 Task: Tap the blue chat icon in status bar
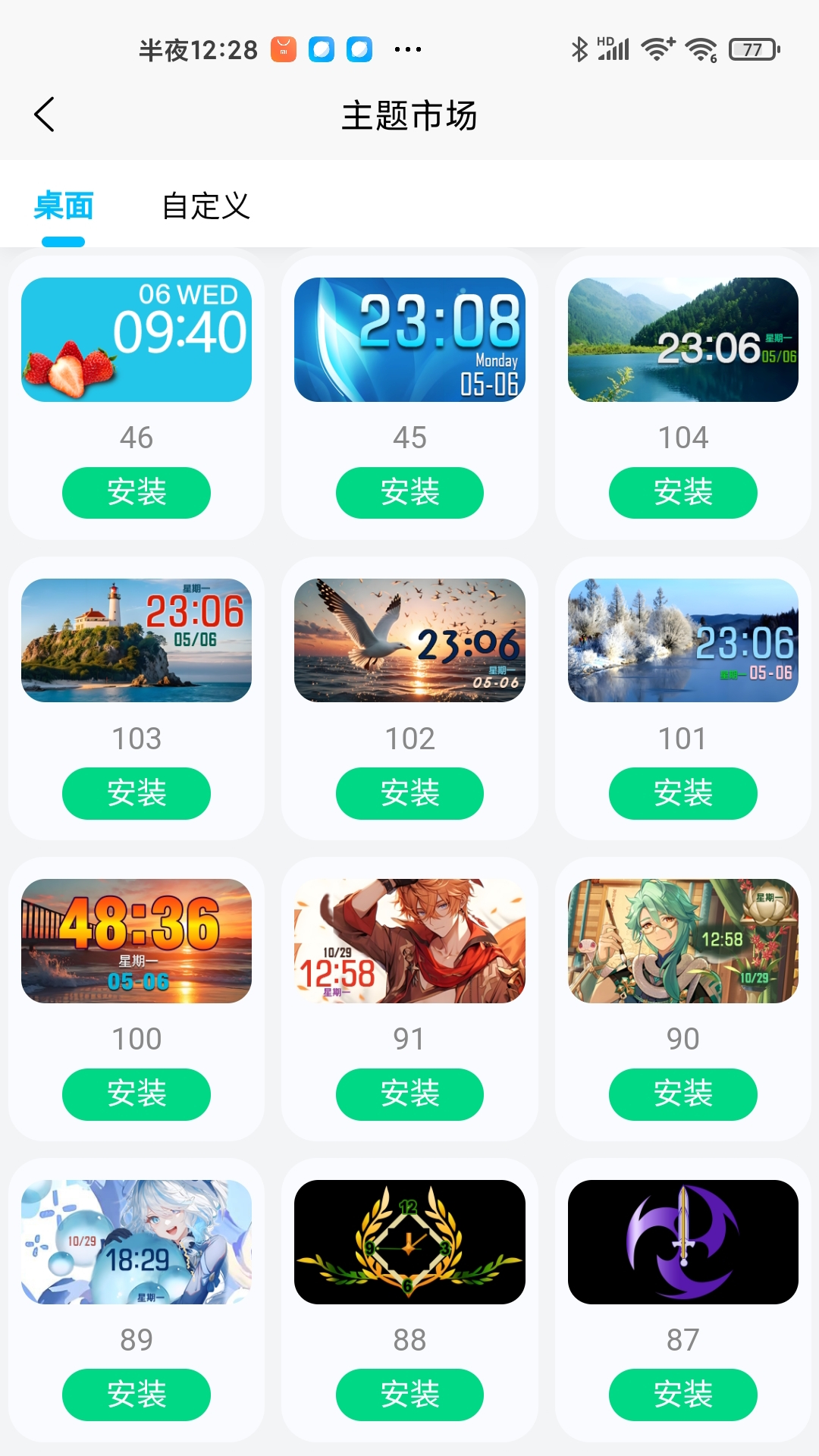322,49
